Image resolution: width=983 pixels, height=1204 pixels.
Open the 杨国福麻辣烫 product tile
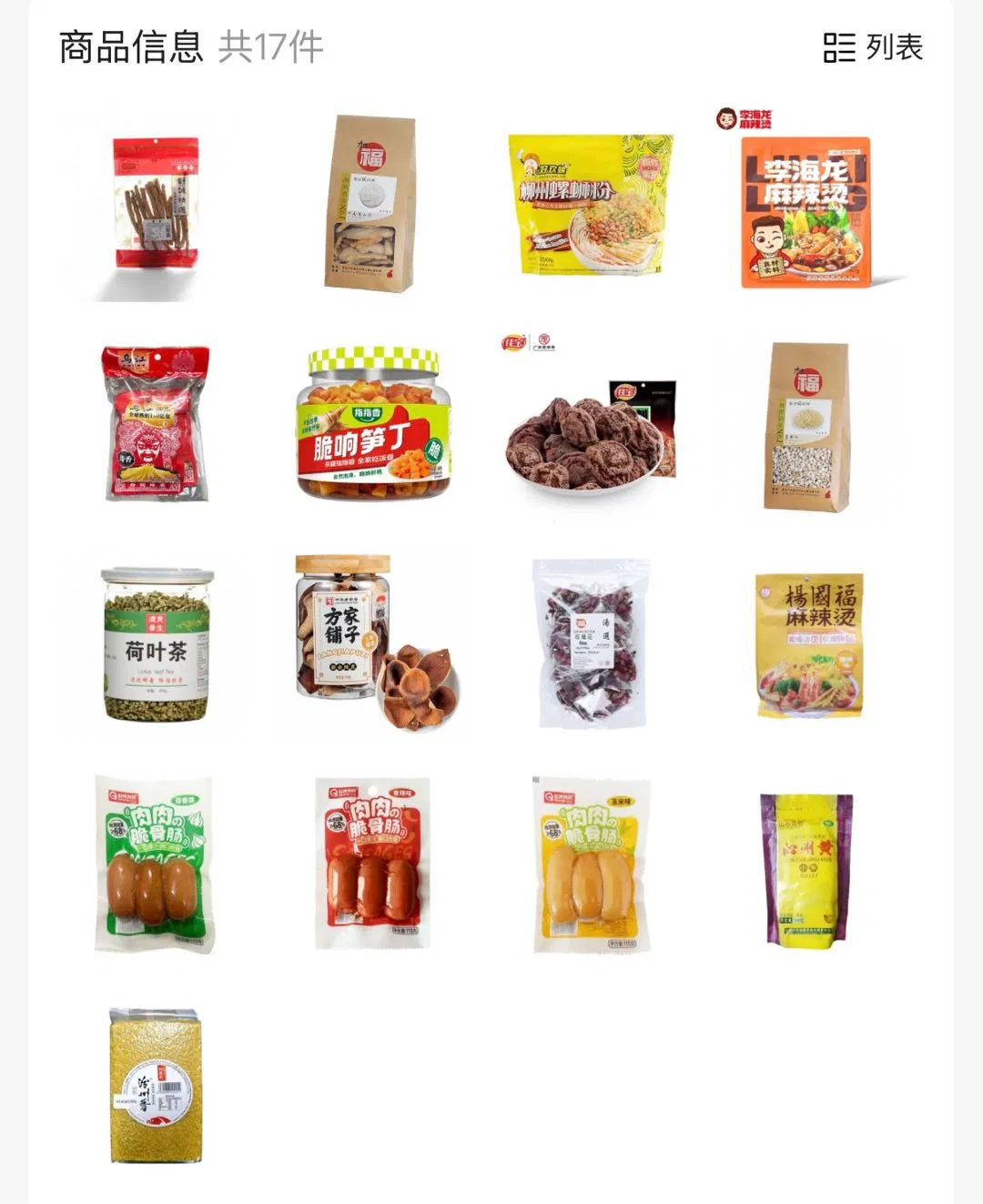tap(808, 644)
